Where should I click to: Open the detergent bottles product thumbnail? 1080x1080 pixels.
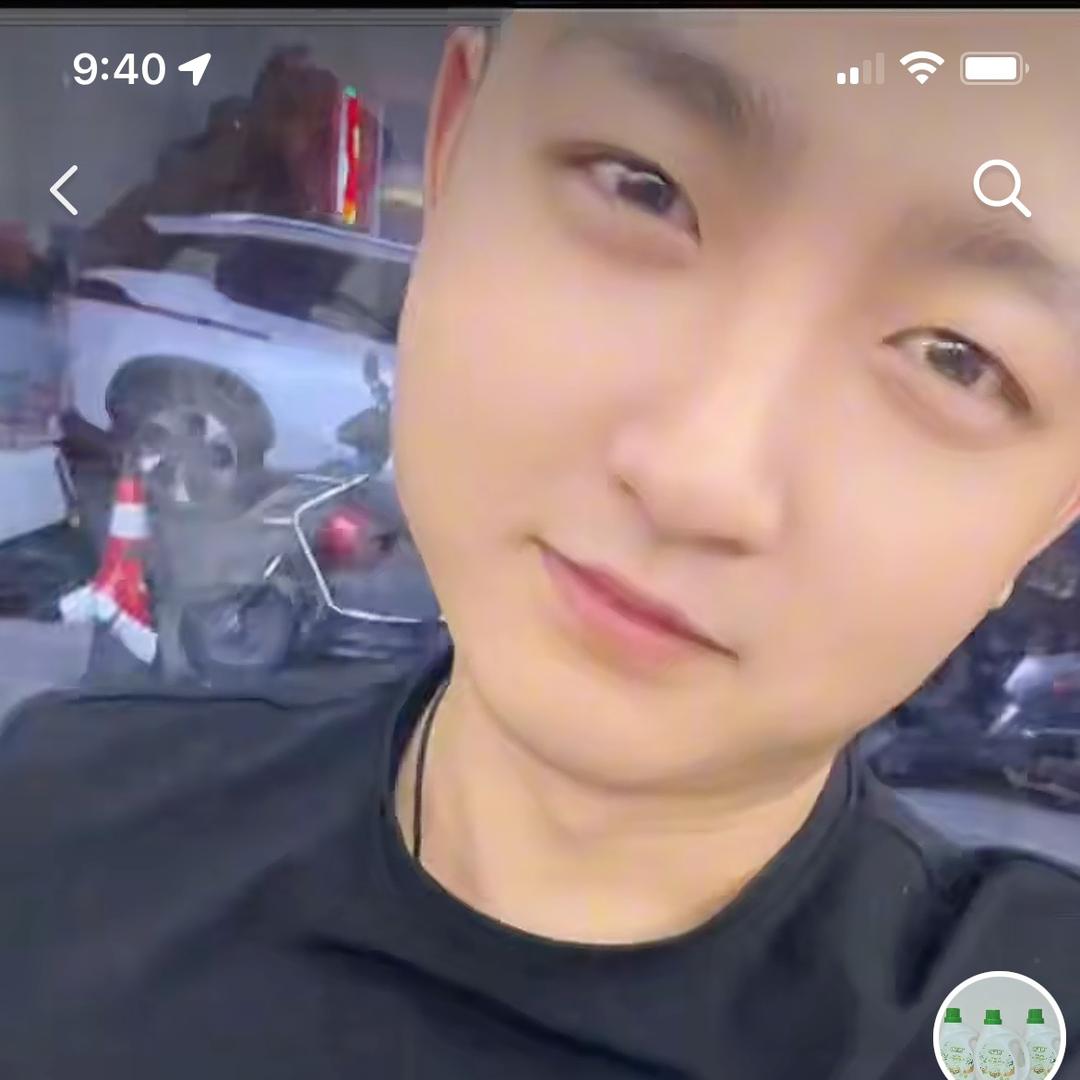[x=999, y=1032]
